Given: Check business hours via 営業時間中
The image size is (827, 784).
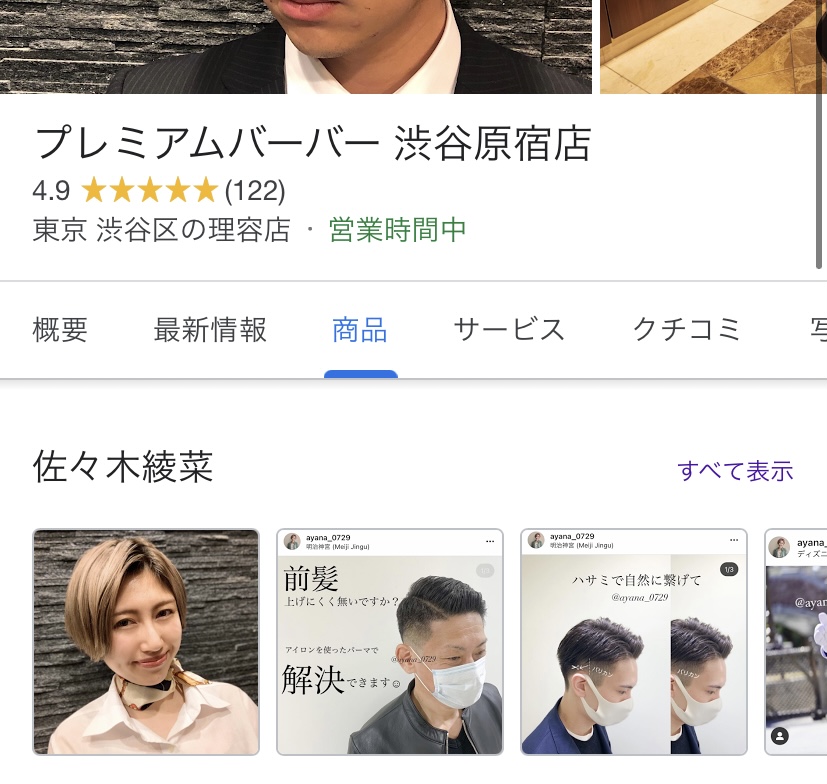Looking at the screenshot, I should [x=398, y=230].
